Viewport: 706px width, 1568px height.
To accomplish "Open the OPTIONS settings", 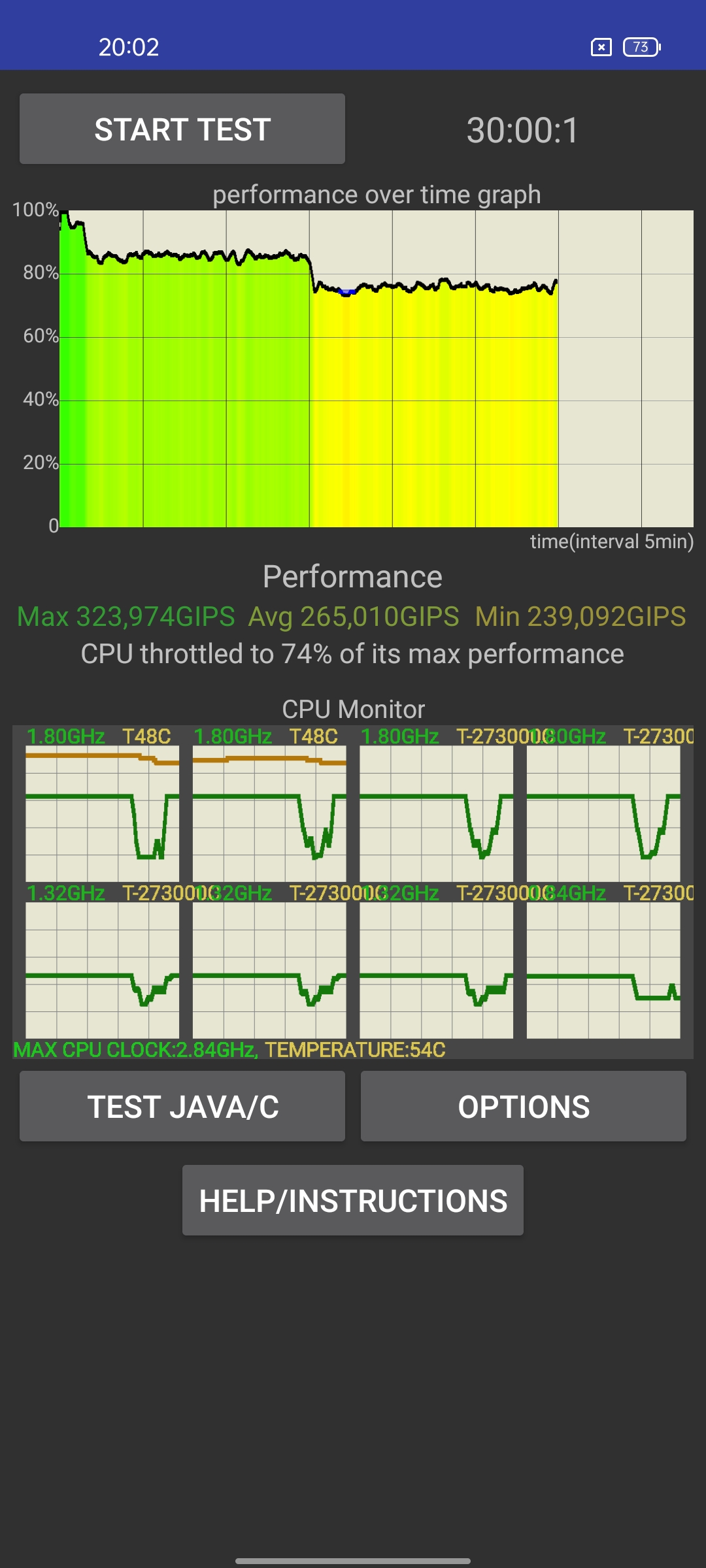I will click(x=524, y=1106).
